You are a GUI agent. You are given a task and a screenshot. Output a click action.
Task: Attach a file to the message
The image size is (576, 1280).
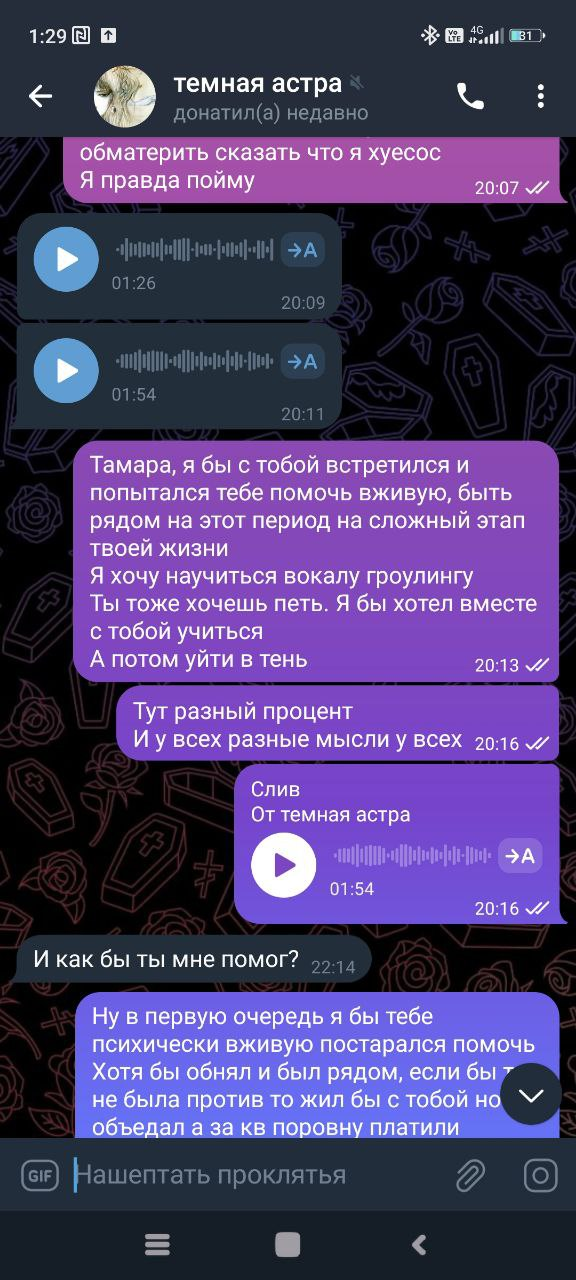click(470, 1175)
